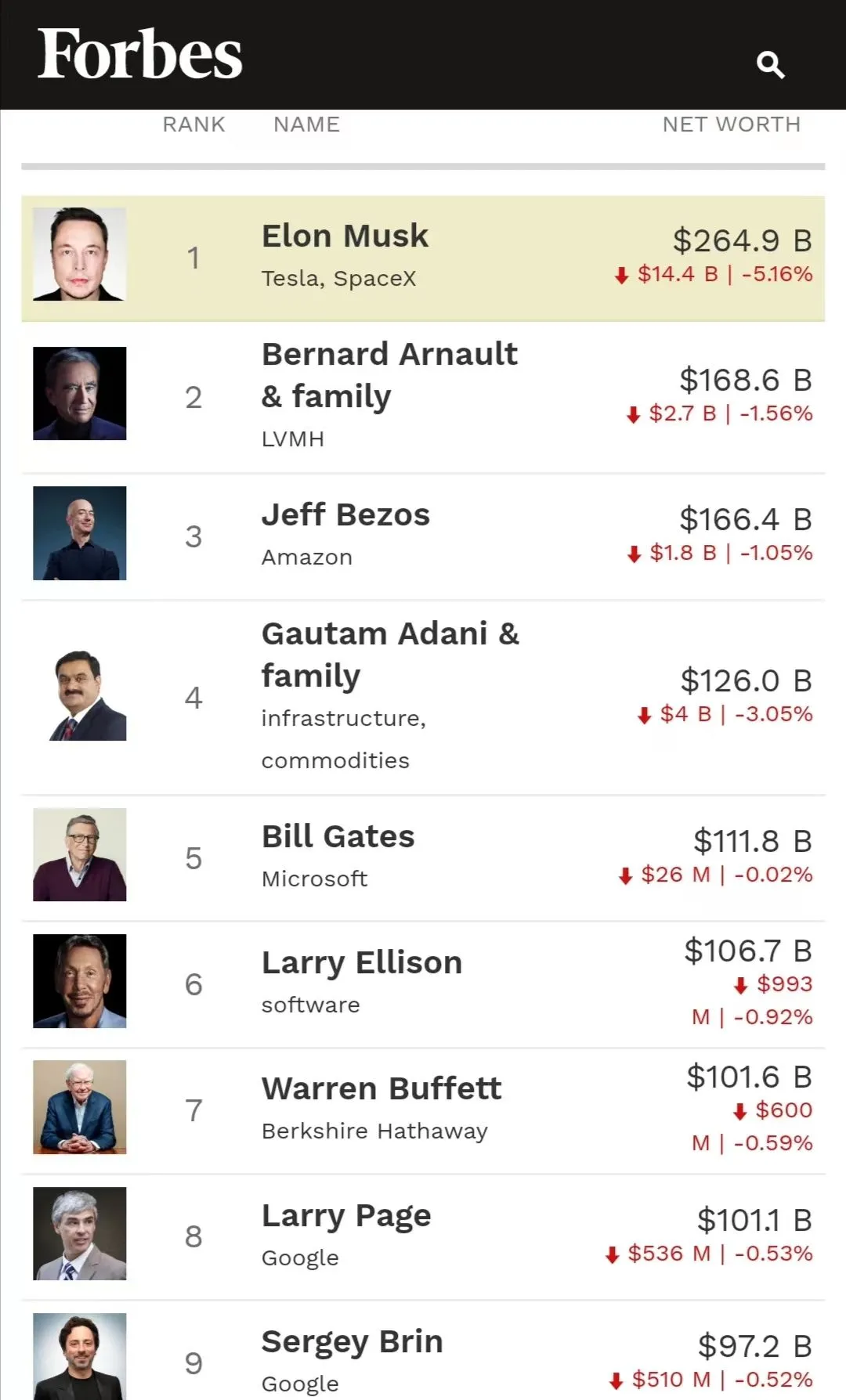This screenshot has height=1400, width=846.
Task: Open Bill Gates' profile
Action: [423, 858]
